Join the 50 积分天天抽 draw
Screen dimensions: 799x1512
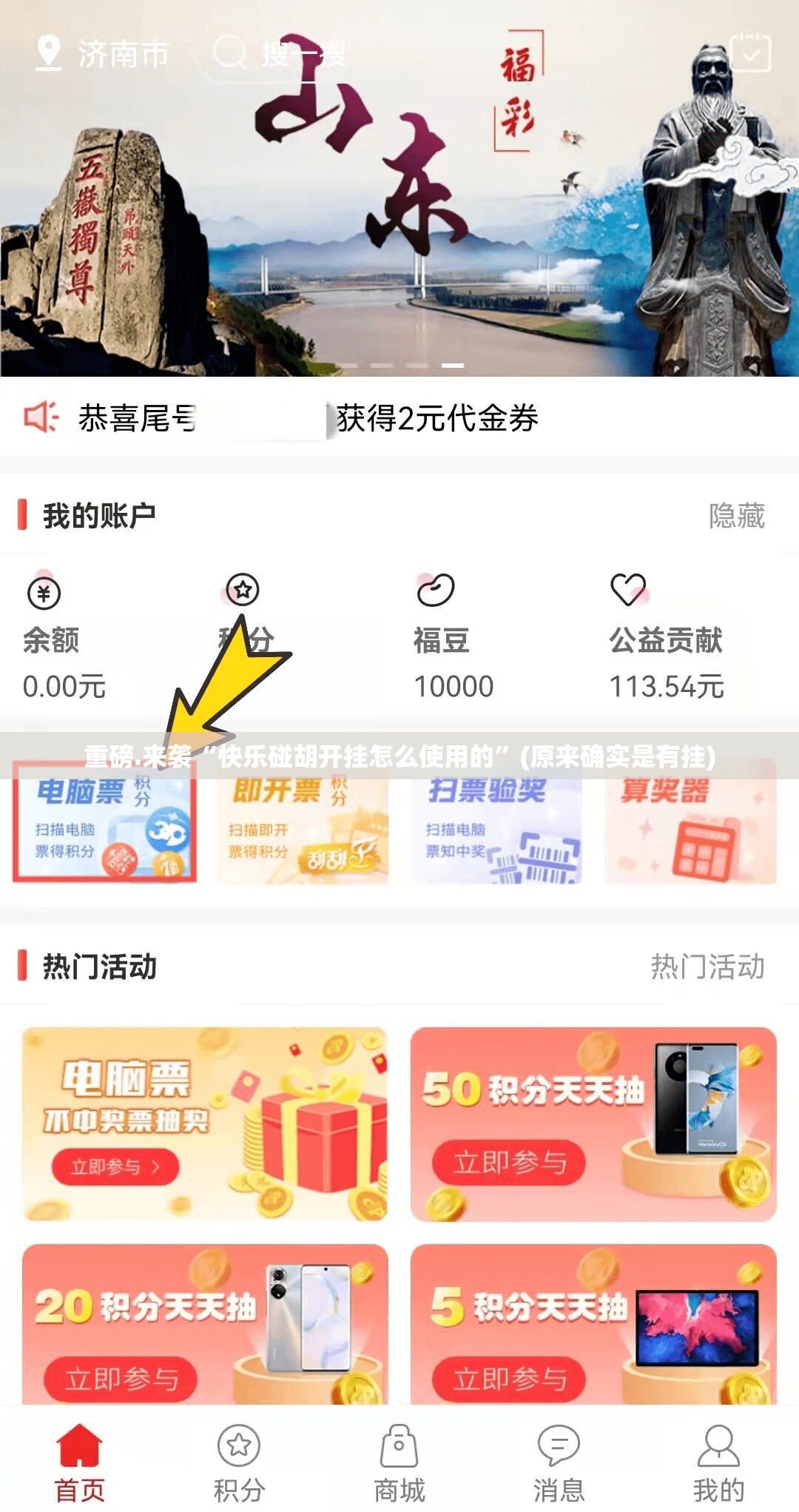509,1163
